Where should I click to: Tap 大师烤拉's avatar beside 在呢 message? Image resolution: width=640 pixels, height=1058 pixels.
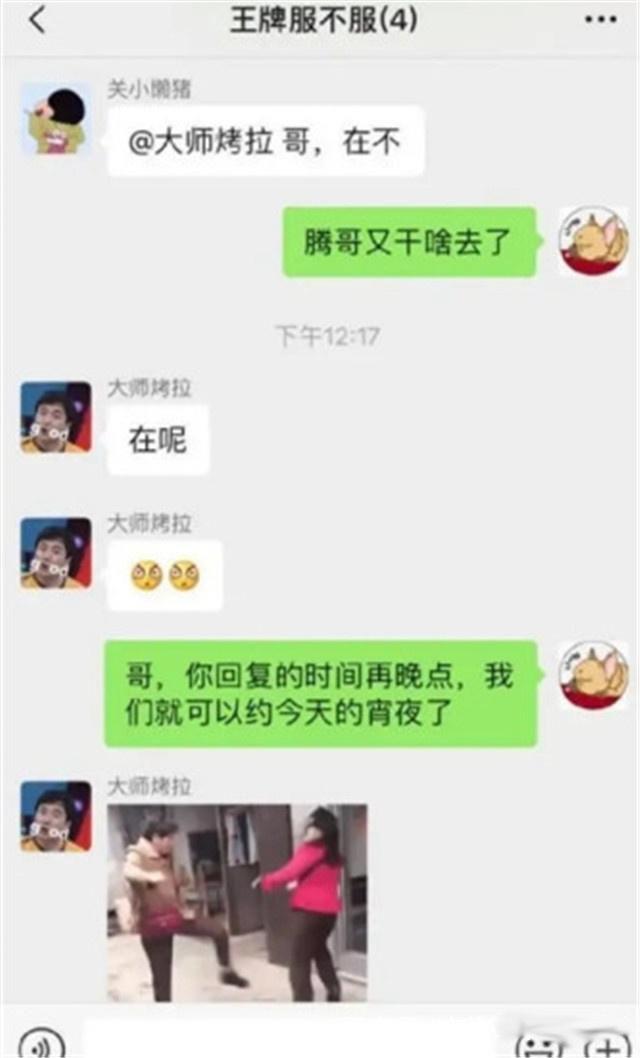(x=56, y=417)
